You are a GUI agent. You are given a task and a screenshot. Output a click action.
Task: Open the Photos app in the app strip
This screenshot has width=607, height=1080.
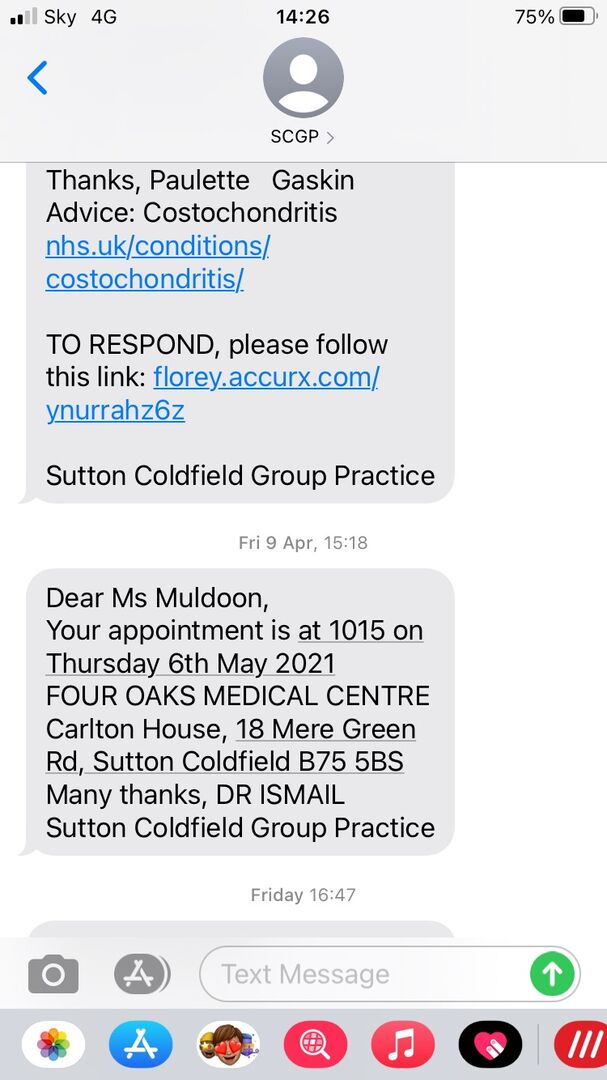(53, 1045)
